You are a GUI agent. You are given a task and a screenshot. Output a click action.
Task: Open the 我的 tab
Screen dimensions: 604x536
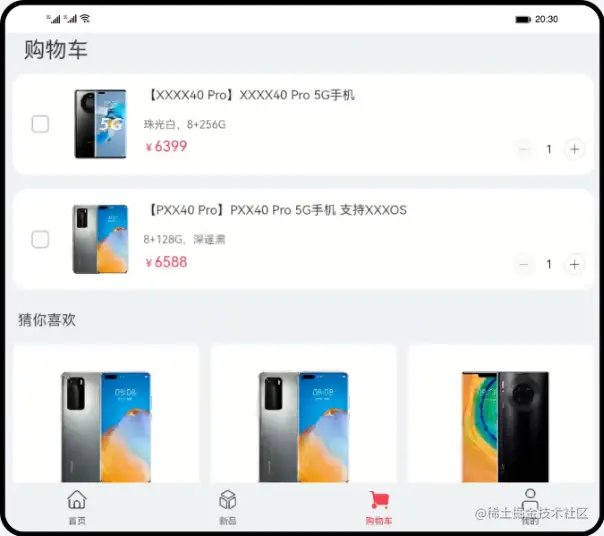point(530,506)
